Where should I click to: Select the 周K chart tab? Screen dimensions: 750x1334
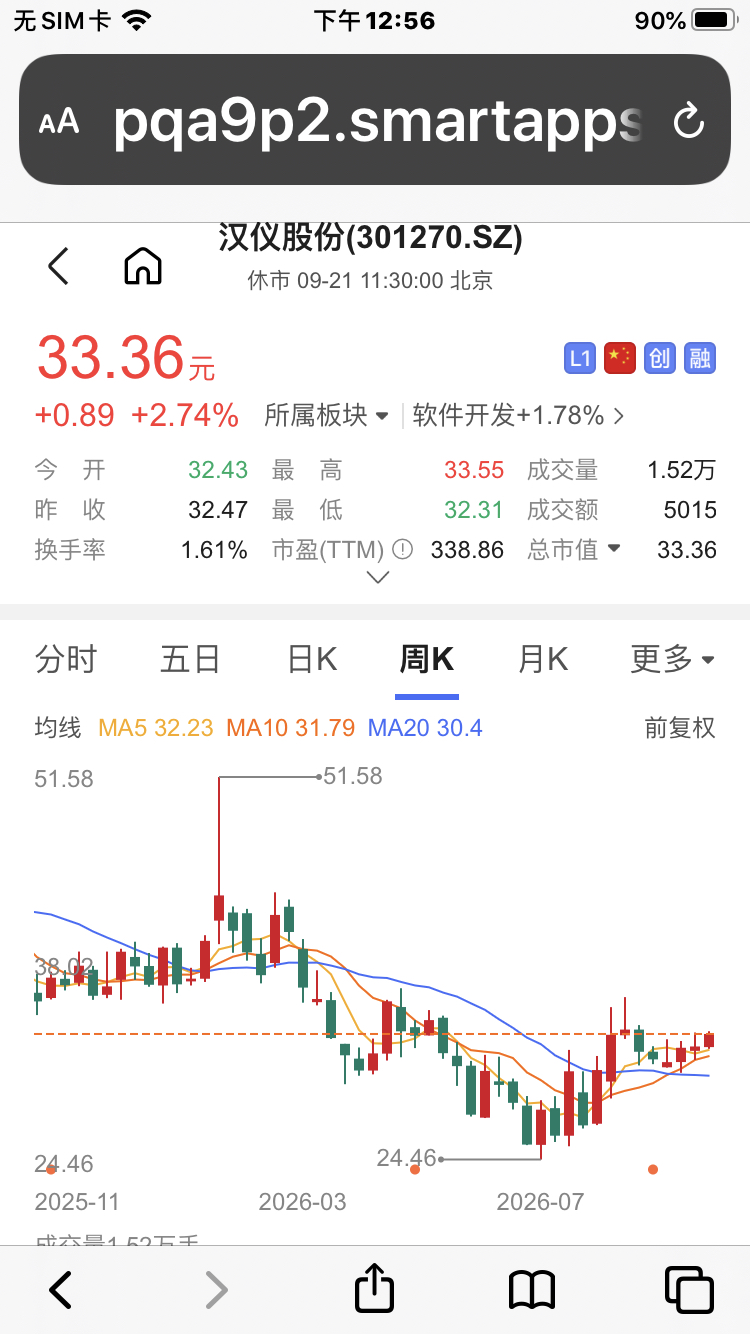[x=427, y=659]
